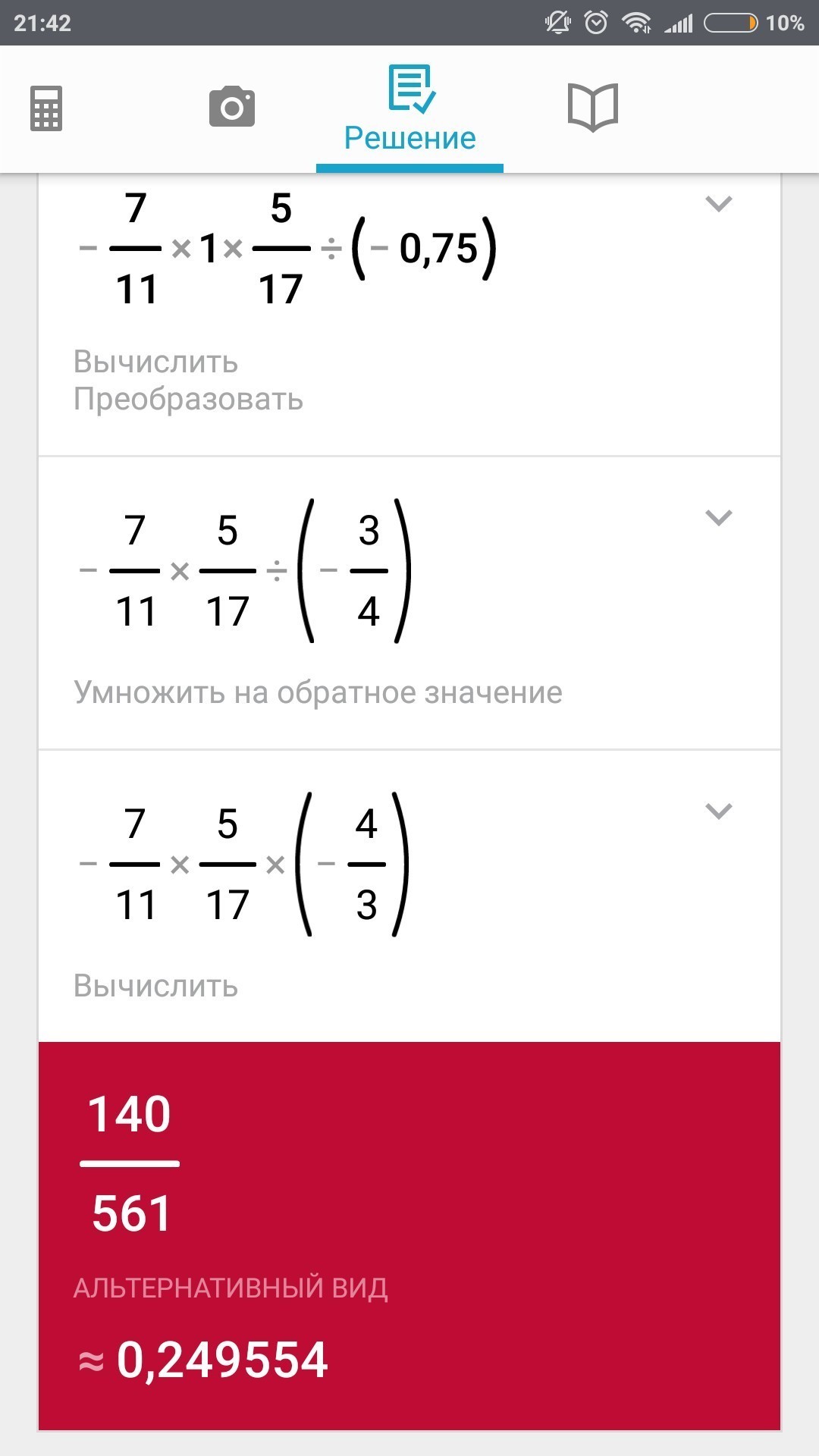Switch to the calculator tab
Viewport: 819px width, 1456px height.
point(46,108)
